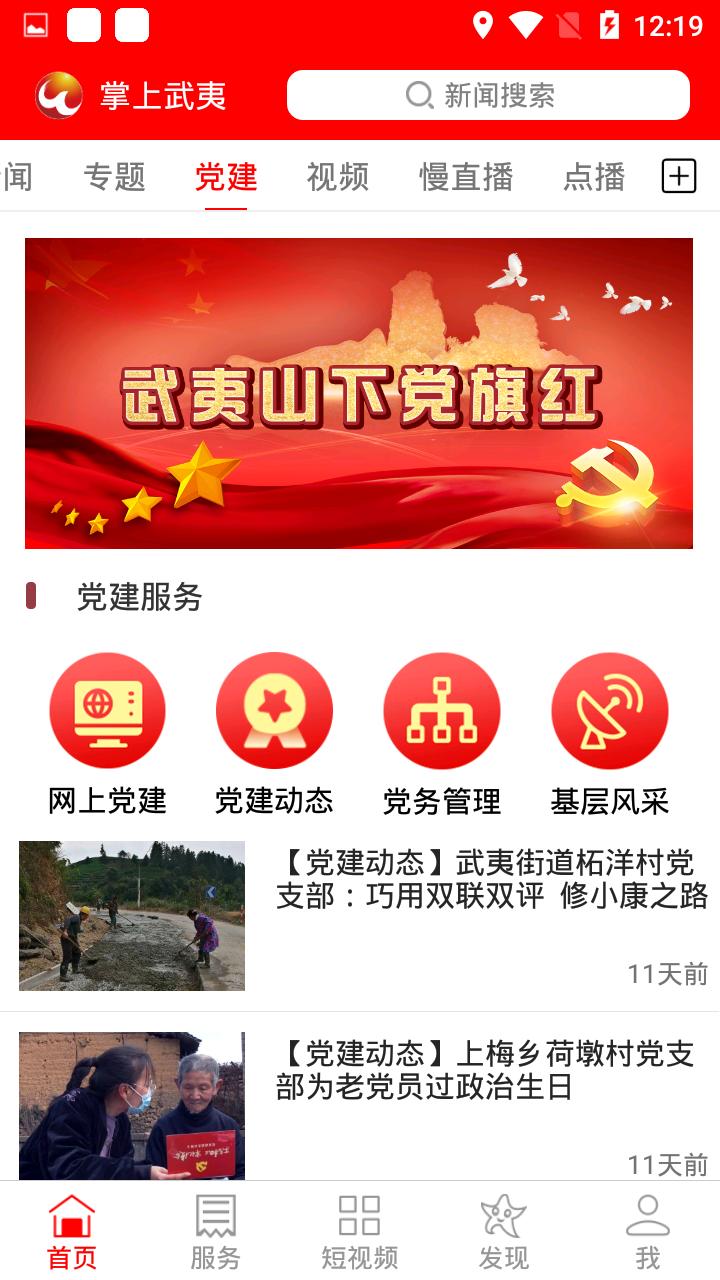Go to the 短视频 bottom tab
This screenshot has height=1280, width=720.
[360, 1231]
